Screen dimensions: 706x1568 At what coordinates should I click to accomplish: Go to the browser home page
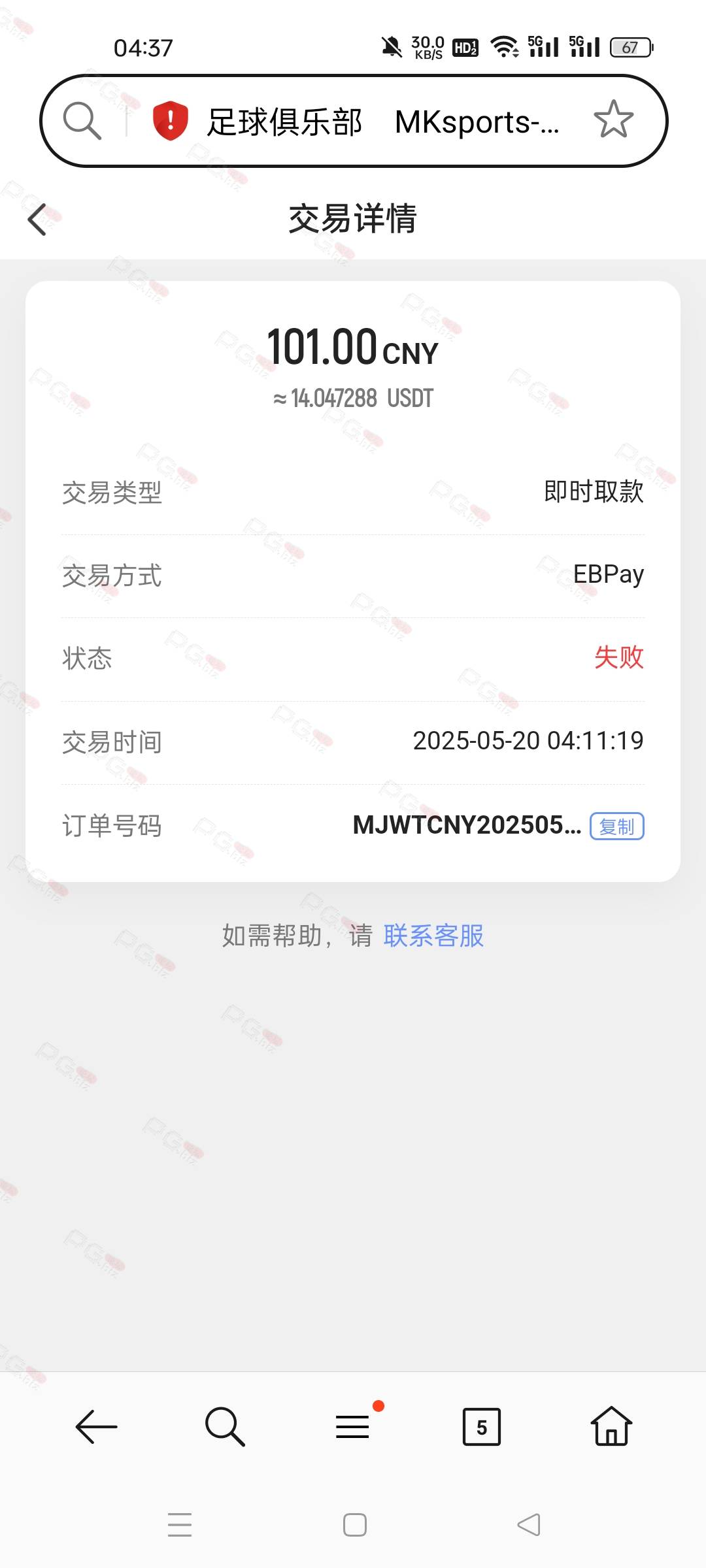[x=611, y=1426]
